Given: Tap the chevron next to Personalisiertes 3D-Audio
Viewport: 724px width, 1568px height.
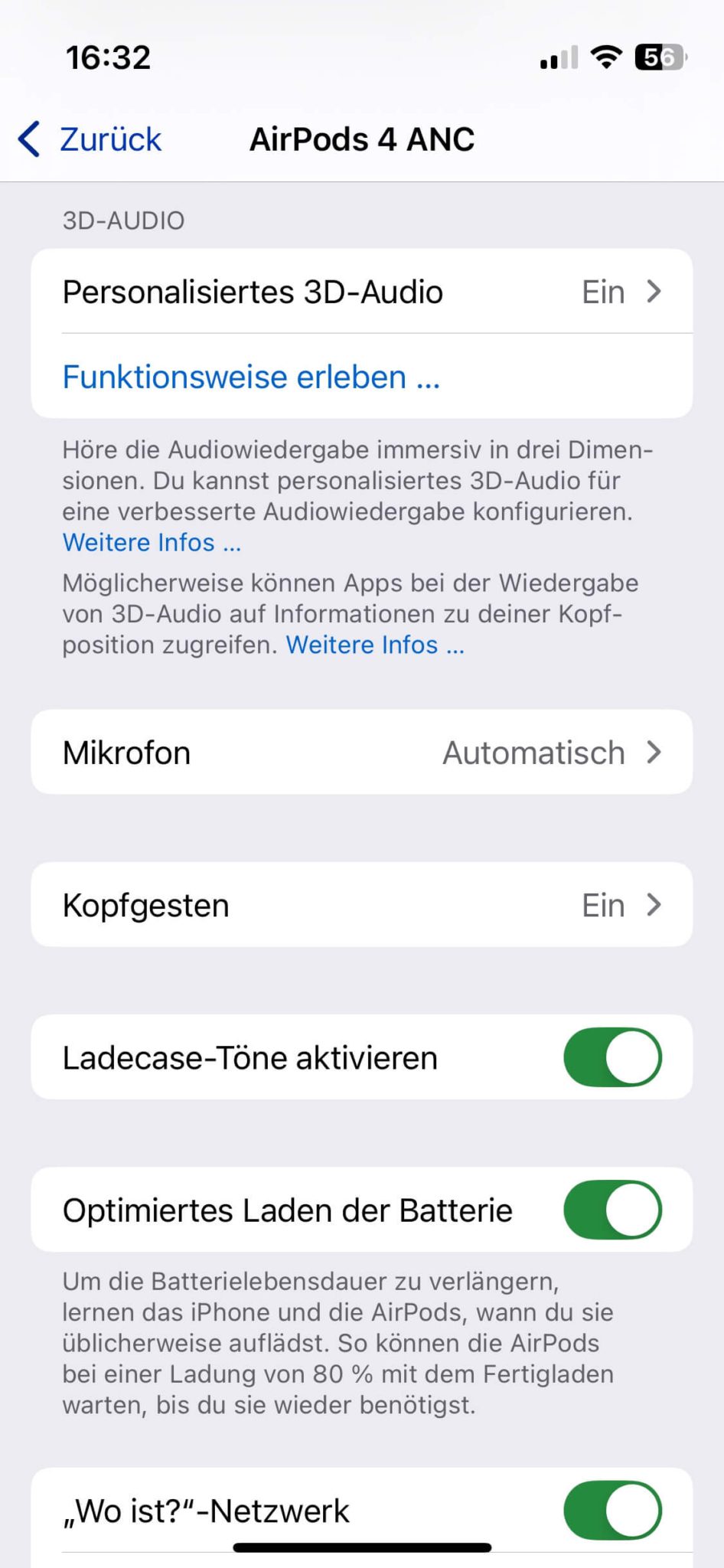Looking at the screenshot, I should tap(654, 291).
